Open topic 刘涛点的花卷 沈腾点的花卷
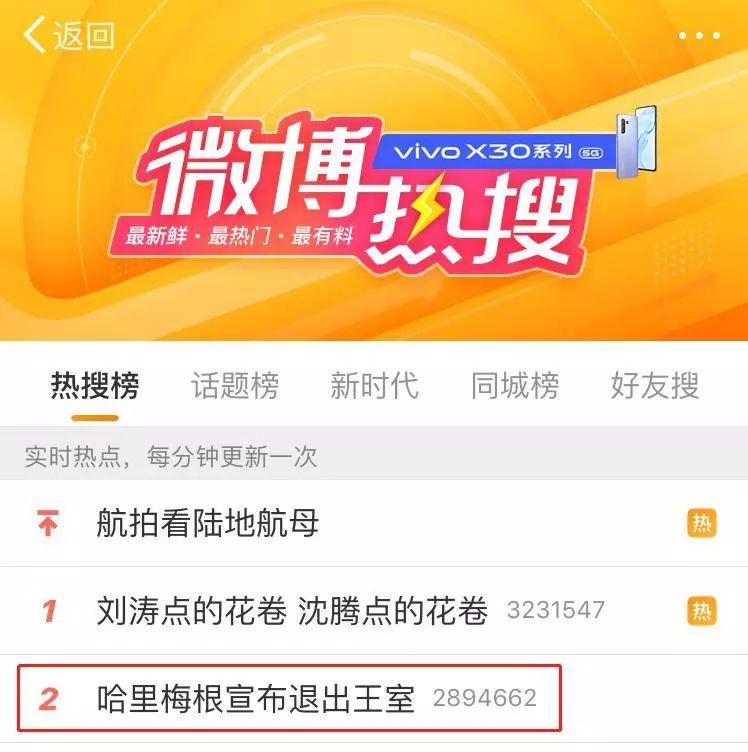Image resolution: width=748 pixels, height=752 pixels. 292,610
